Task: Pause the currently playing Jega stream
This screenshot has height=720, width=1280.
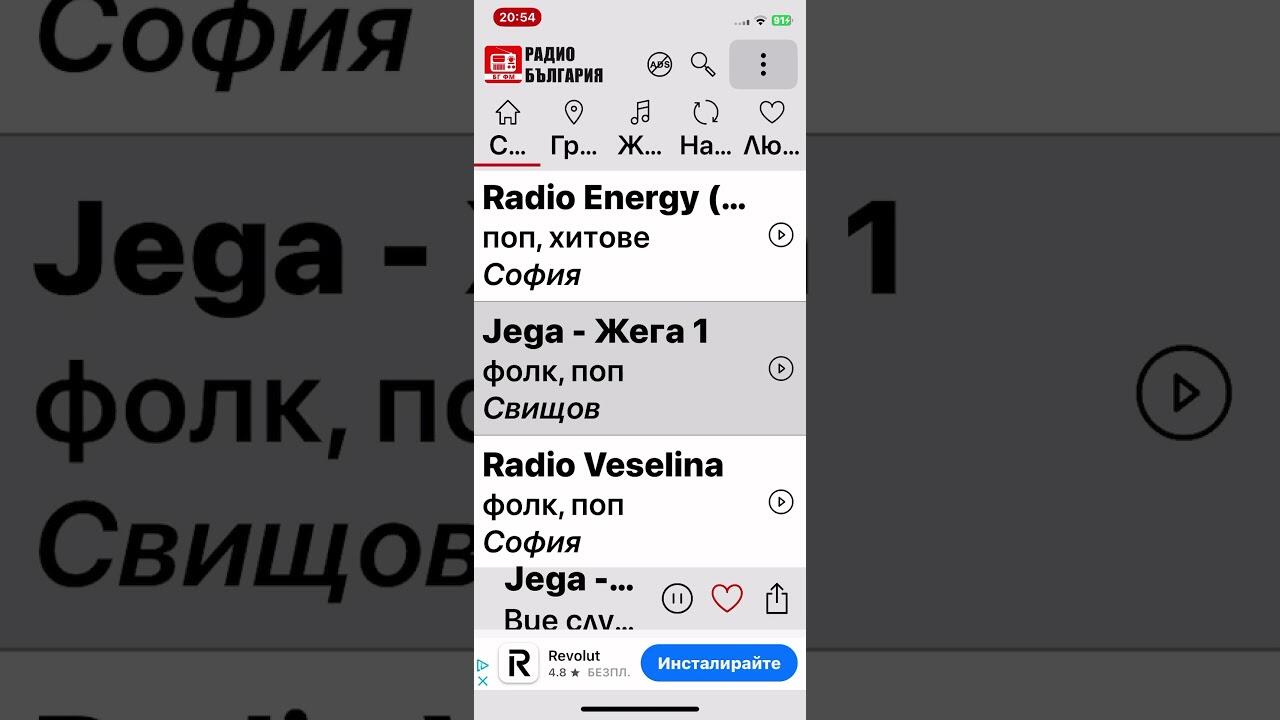Action: click(x=677, y=599)
